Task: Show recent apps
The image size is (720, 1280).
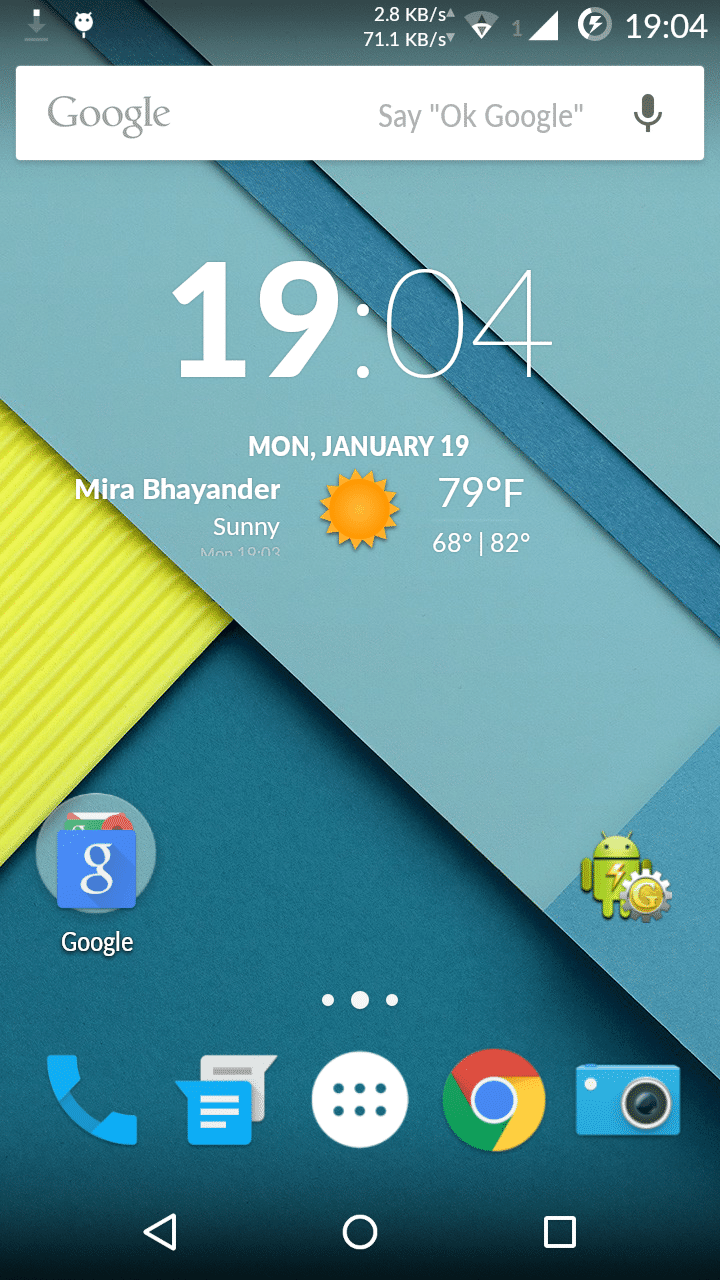Action: click(560, 1232)
